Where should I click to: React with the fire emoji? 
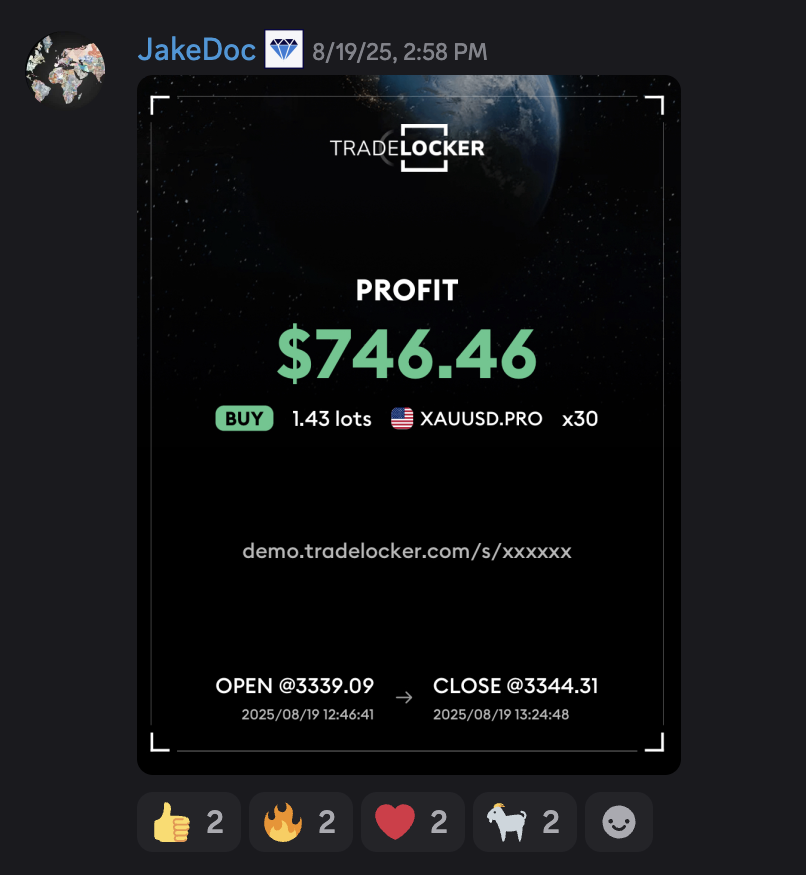(300, 822)
